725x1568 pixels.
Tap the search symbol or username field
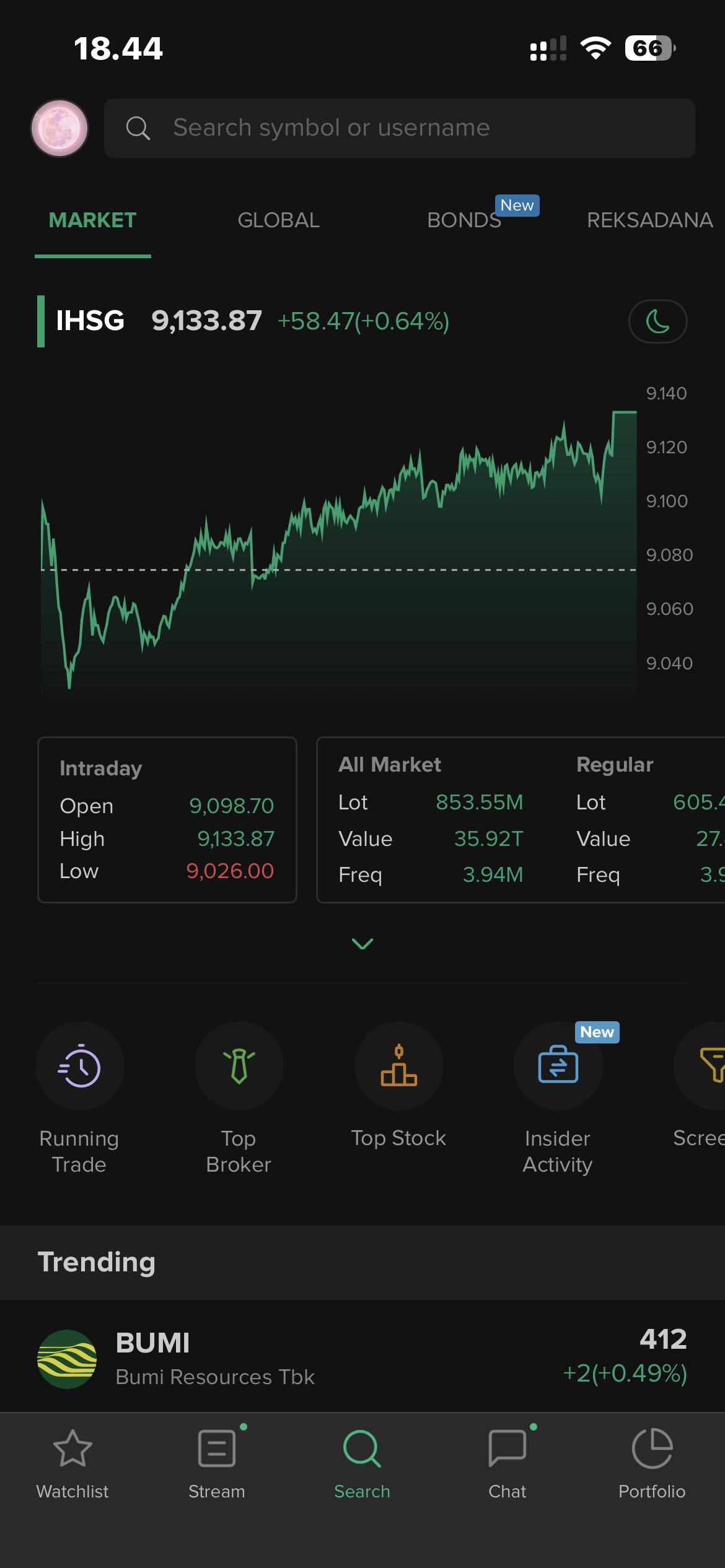tap(399, 128)
